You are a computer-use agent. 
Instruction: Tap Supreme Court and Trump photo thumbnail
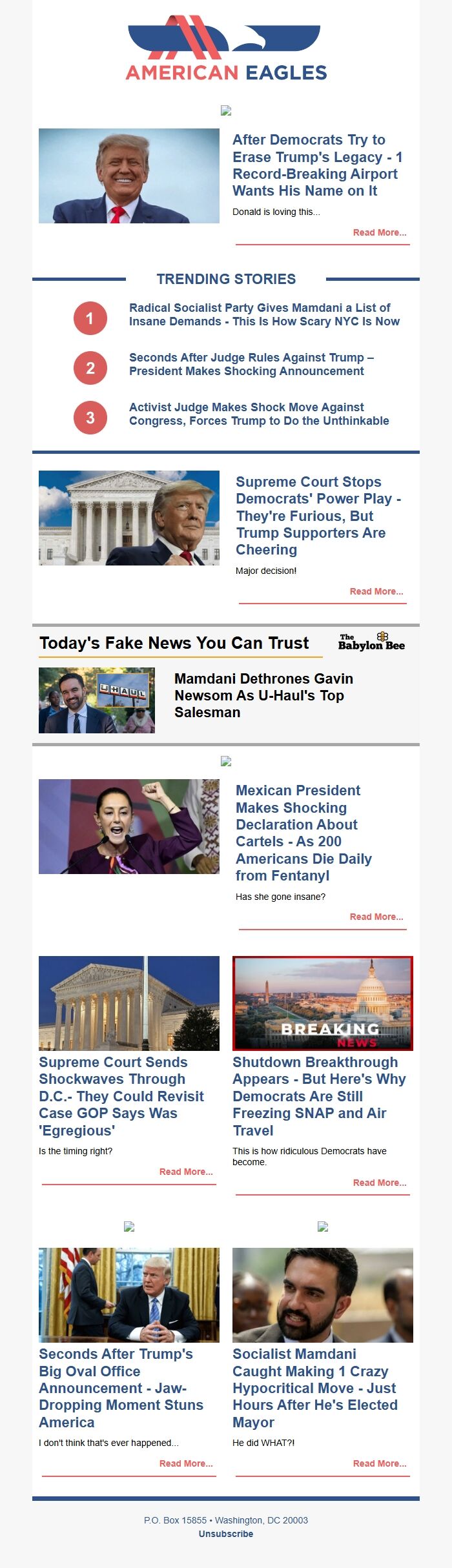click(x=129, y=518)
